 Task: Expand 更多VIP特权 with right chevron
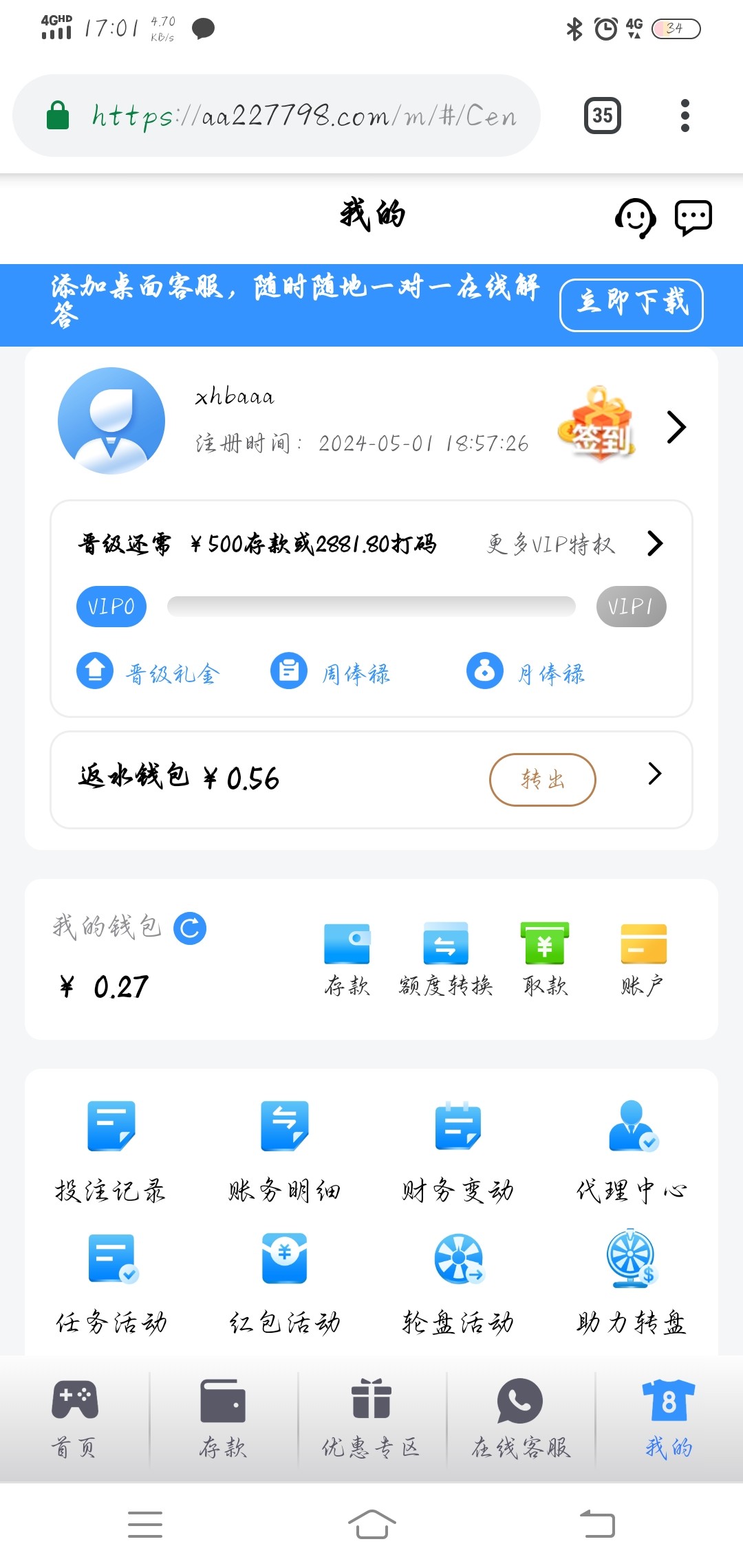coord(654,544)
